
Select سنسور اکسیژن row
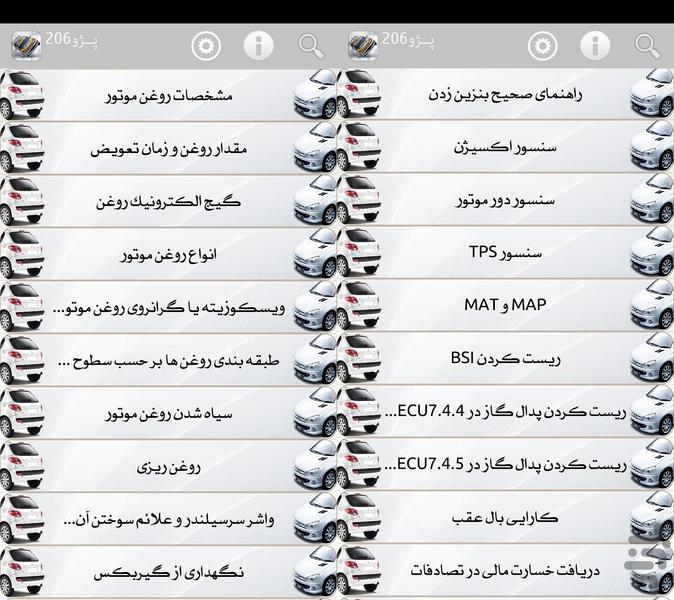coord(505,147)
